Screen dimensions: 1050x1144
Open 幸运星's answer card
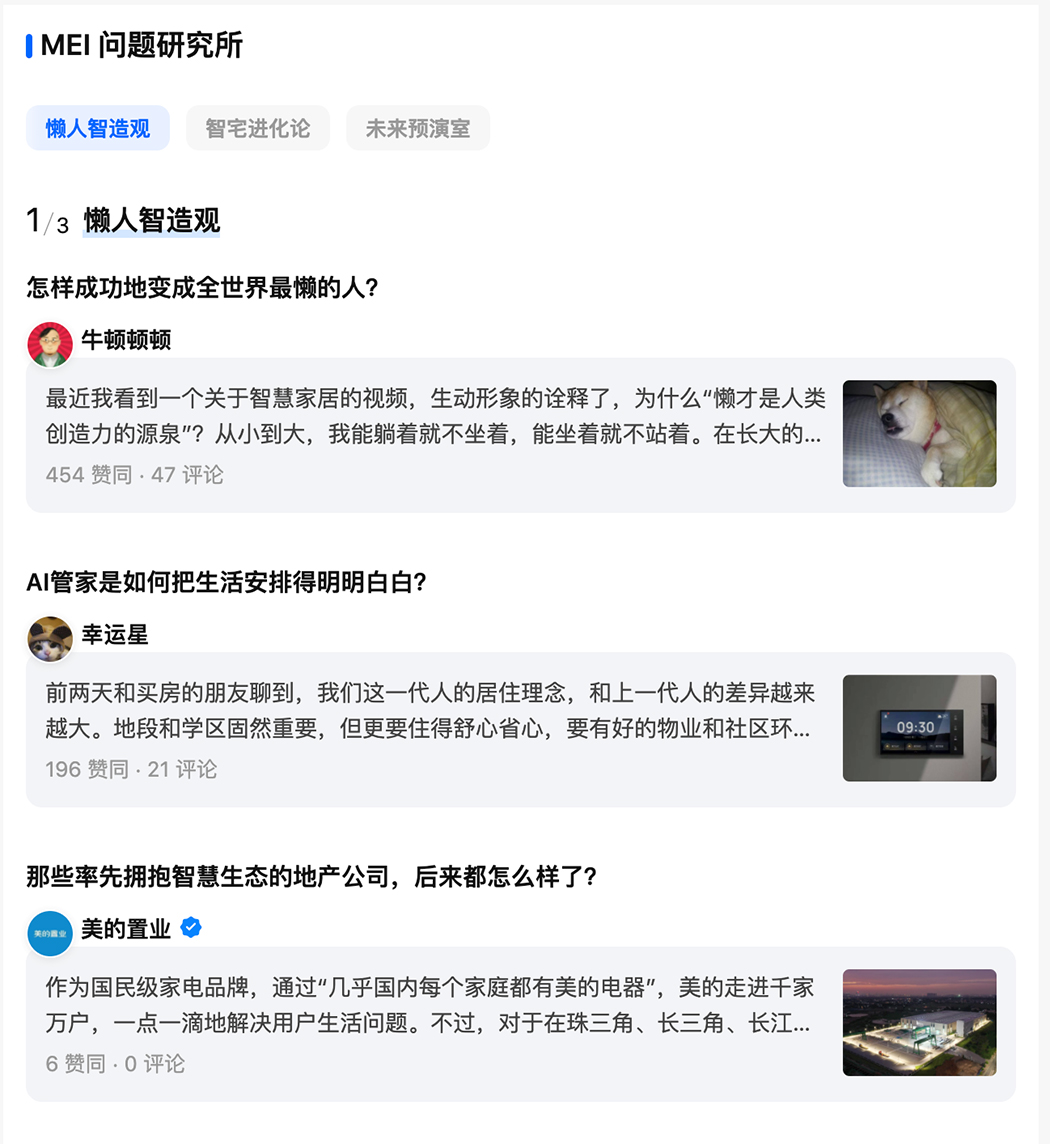[436, 729]
